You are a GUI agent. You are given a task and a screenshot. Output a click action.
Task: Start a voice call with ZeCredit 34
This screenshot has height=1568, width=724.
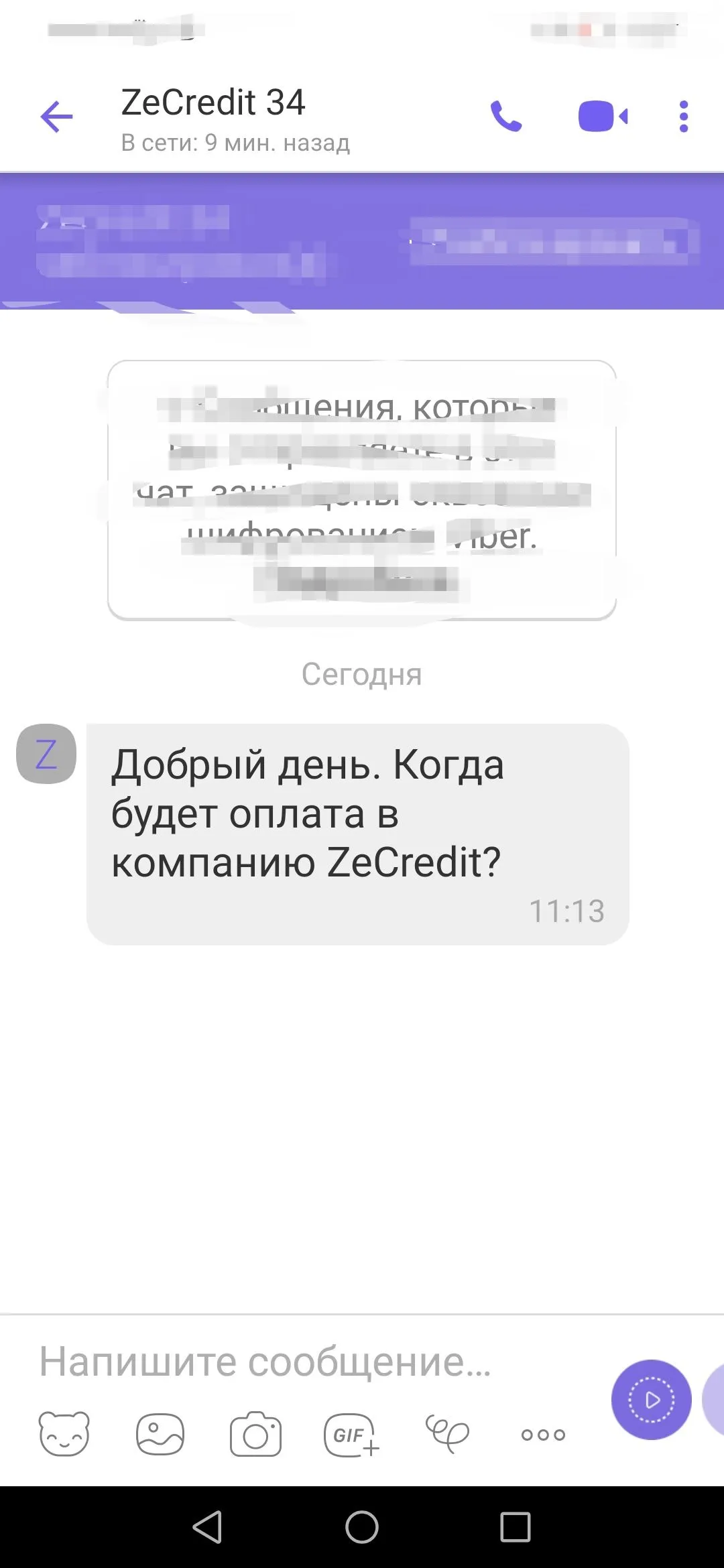(x=506, y=117)
